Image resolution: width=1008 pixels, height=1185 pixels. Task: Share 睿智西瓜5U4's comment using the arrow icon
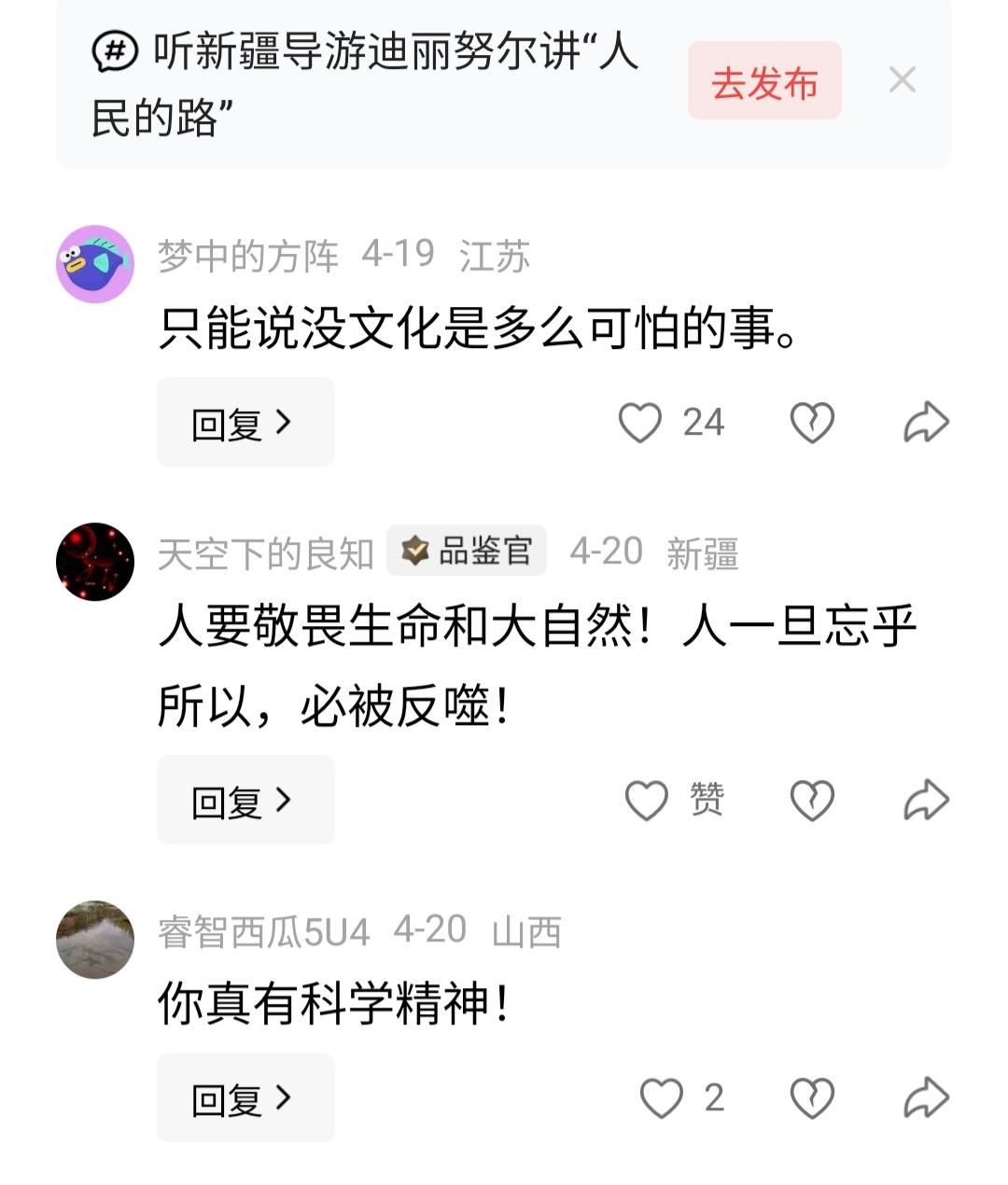925,1098
